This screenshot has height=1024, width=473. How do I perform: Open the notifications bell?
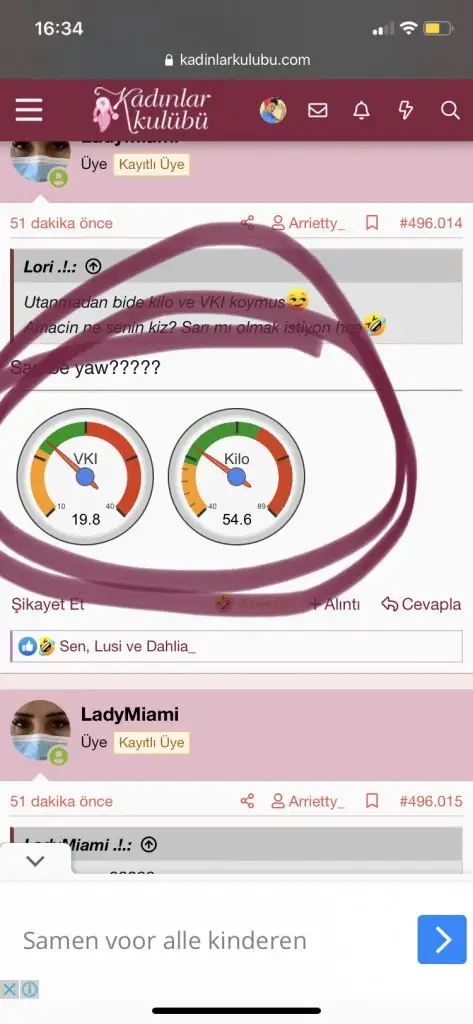(x=361, y=110)
